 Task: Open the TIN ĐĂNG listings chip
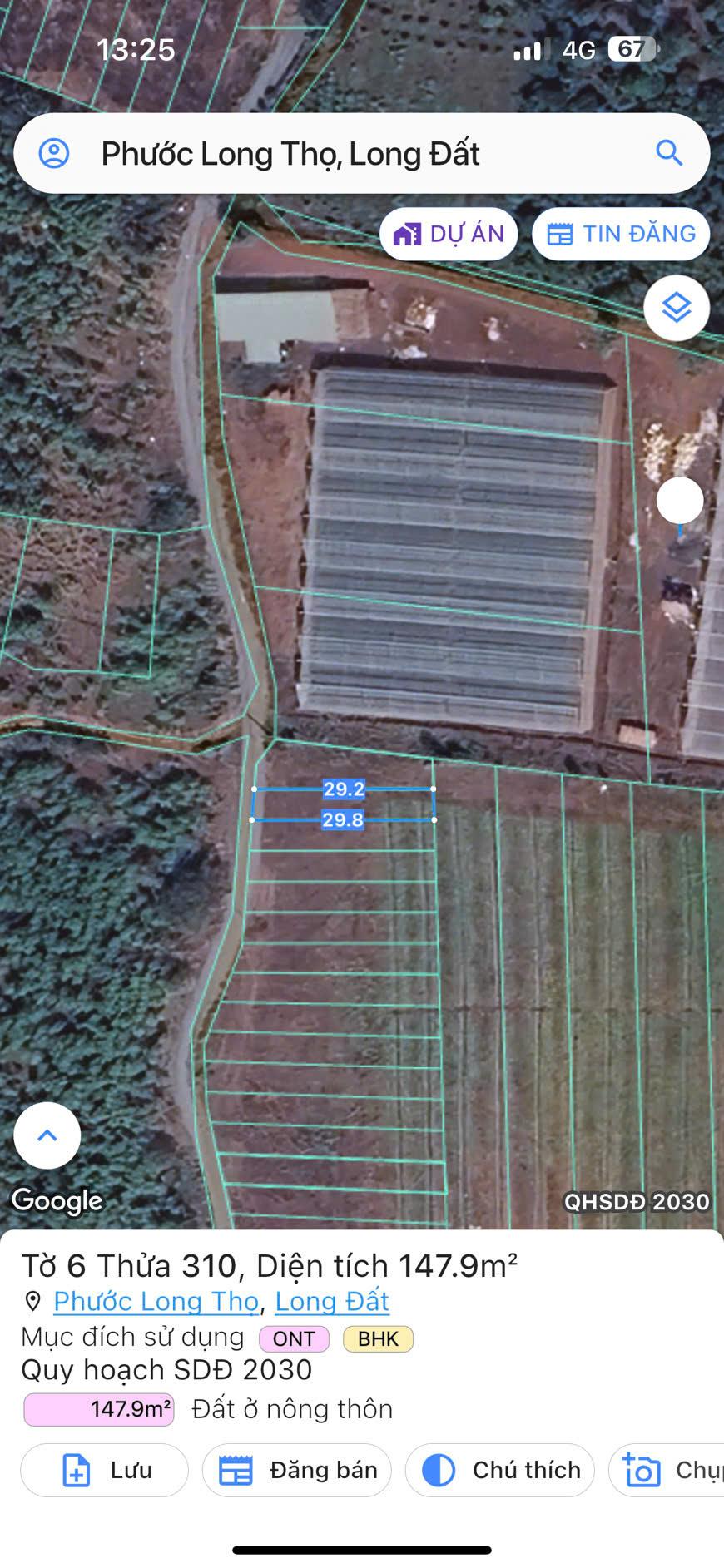pyautogui.click(x=621, y=234)
